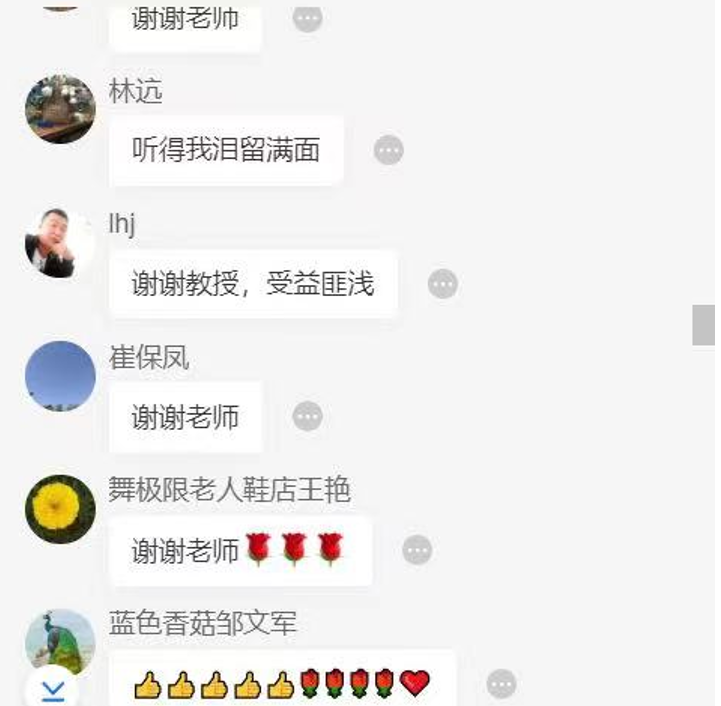Open more options beside 崔保凤's comment
The width and height of the screenshot is (721, 706).
pos(307,416)
